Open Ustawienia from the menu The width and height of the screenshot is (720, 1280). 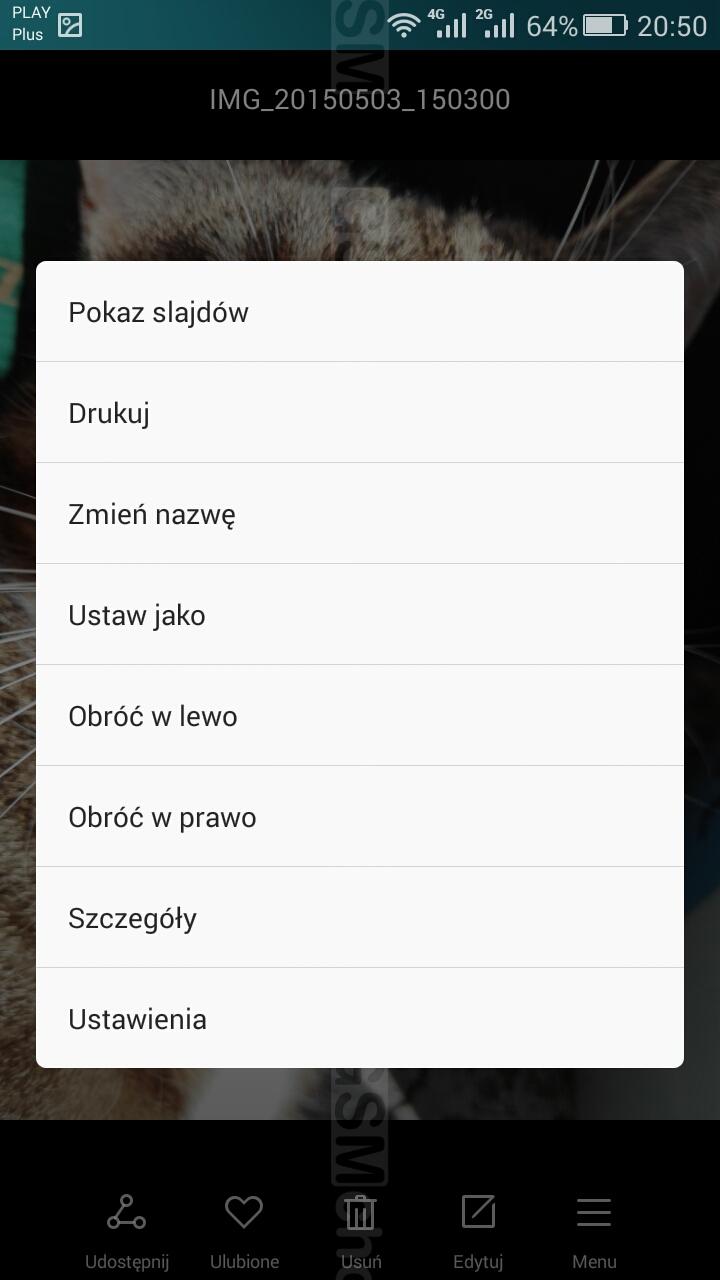[360, 1018]
